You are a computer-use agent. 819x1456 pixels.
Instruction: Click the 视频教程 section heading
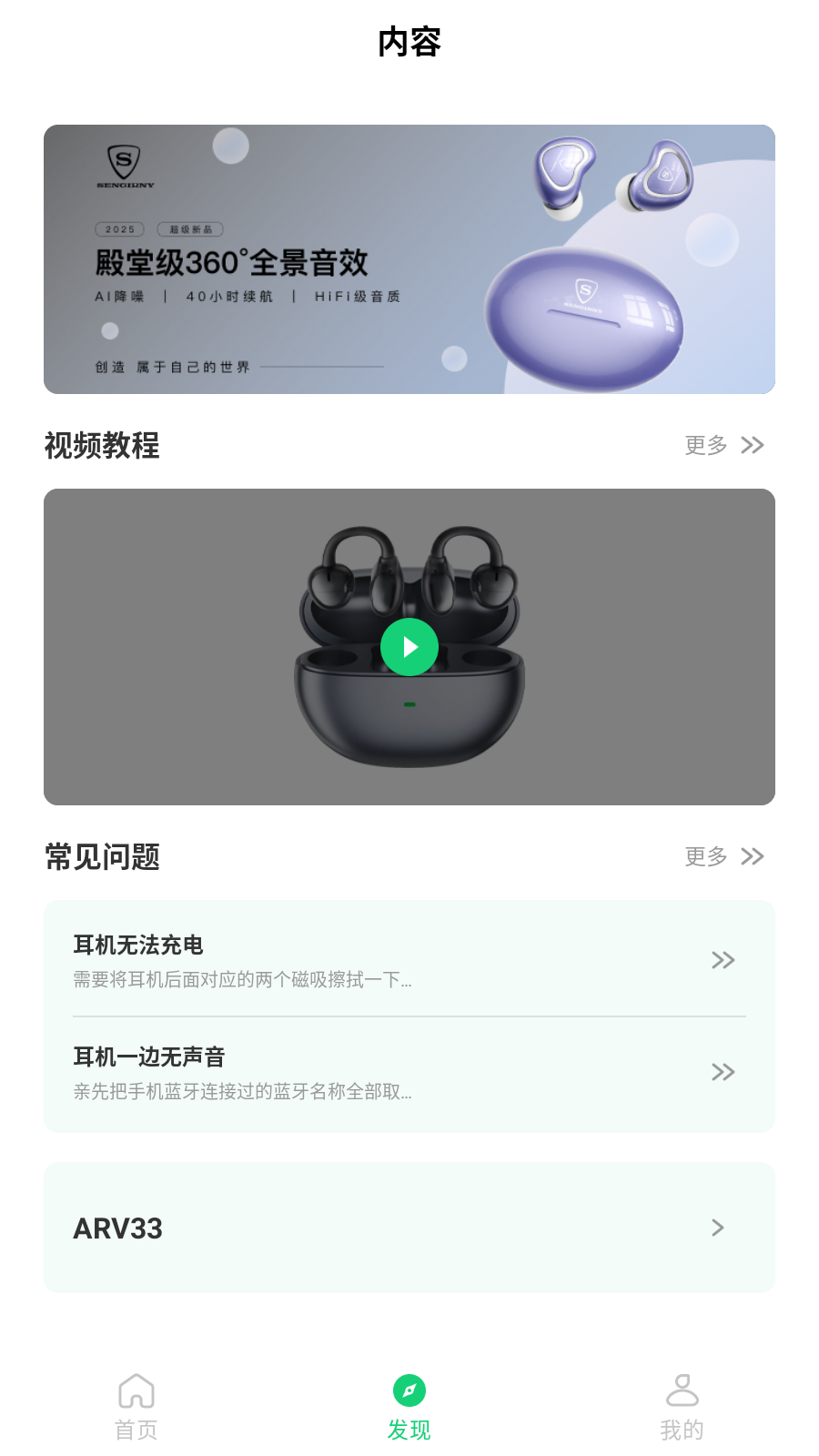pyautogui.click(x=102, y=447)
